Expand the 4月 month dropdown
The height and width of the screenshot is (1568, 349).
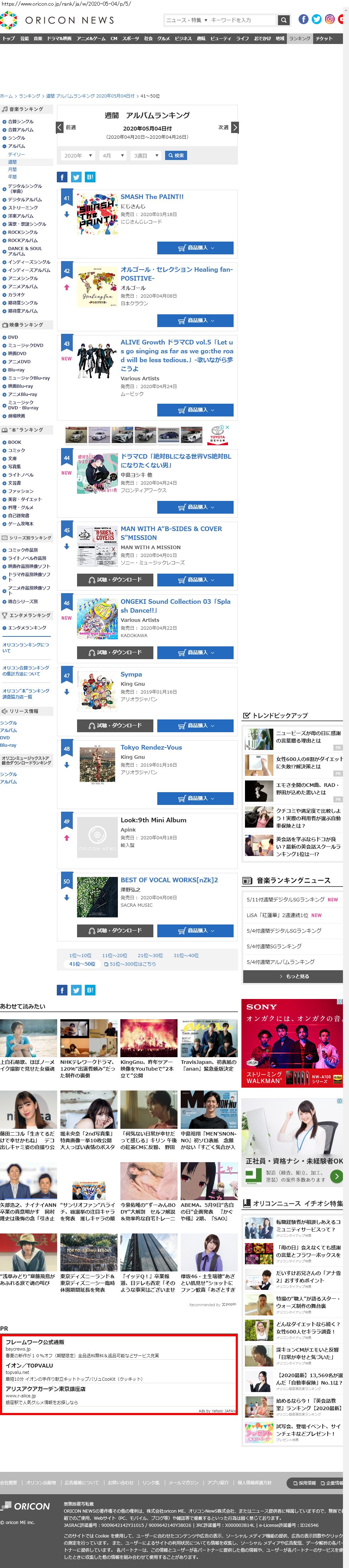tap(113, 155)
